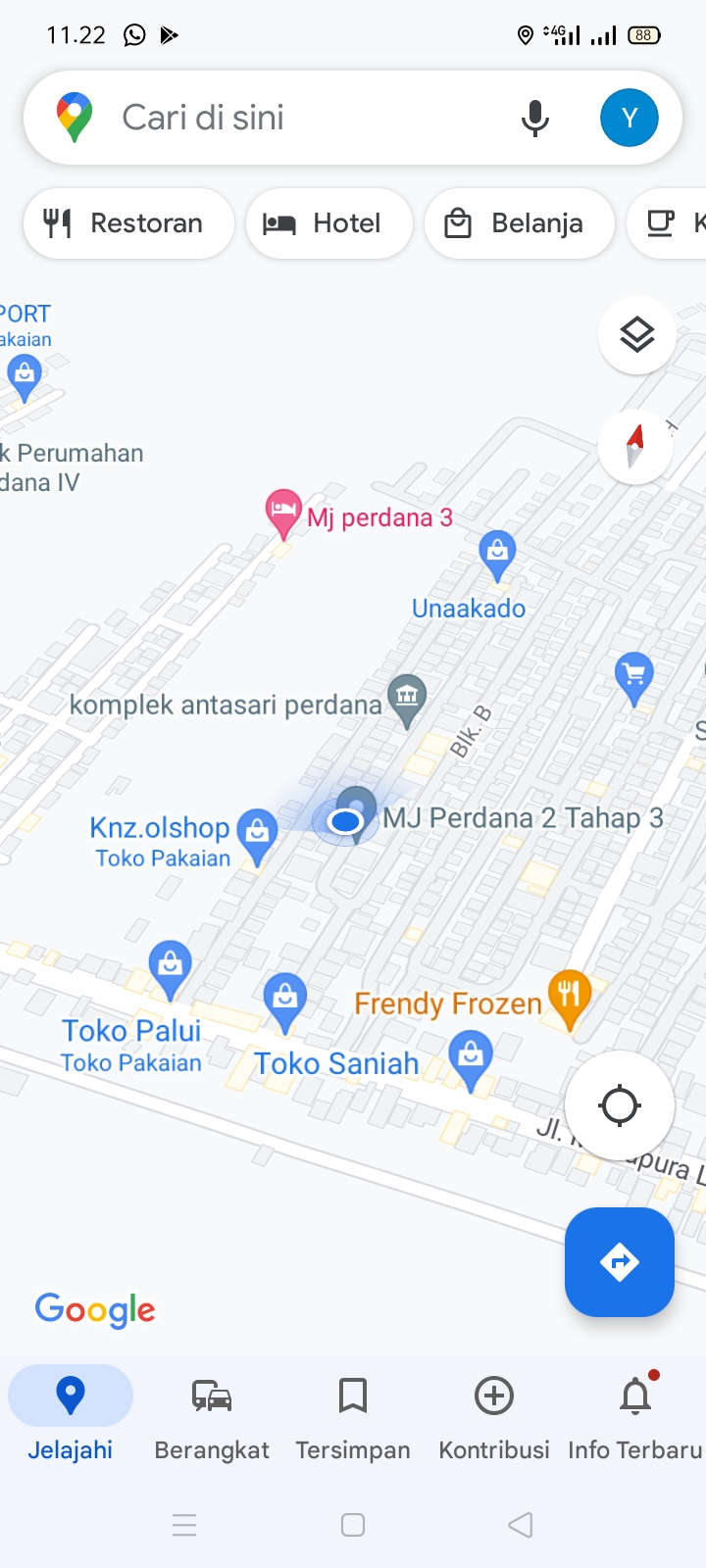706x1568 pixels.
Task: Open the Mj perdana 3 hotel pin
Action: 283,512
